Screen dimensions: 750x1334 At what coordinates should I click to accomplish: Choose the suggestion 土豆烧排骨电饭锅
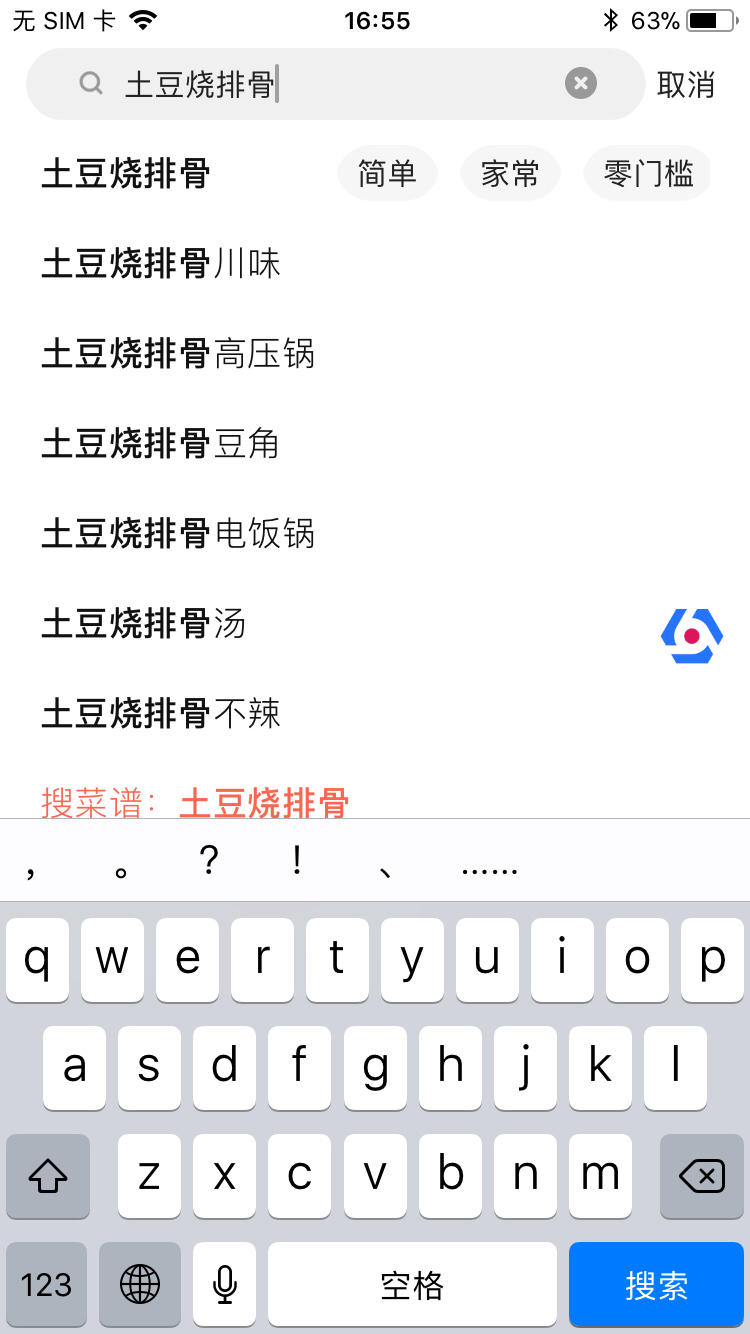click(178, 534)
